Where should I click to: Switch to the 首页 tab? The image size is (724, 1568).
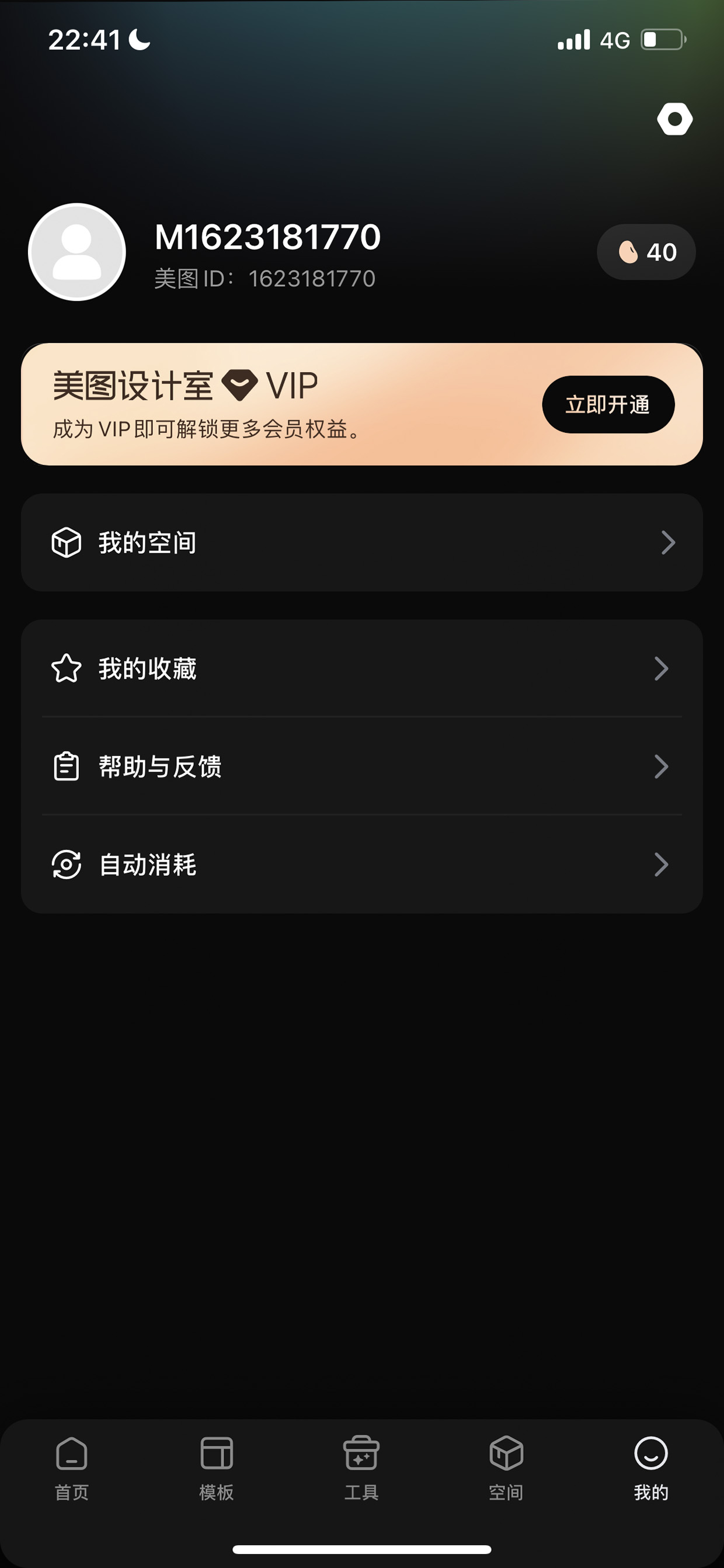click(x=72, y=1469)
